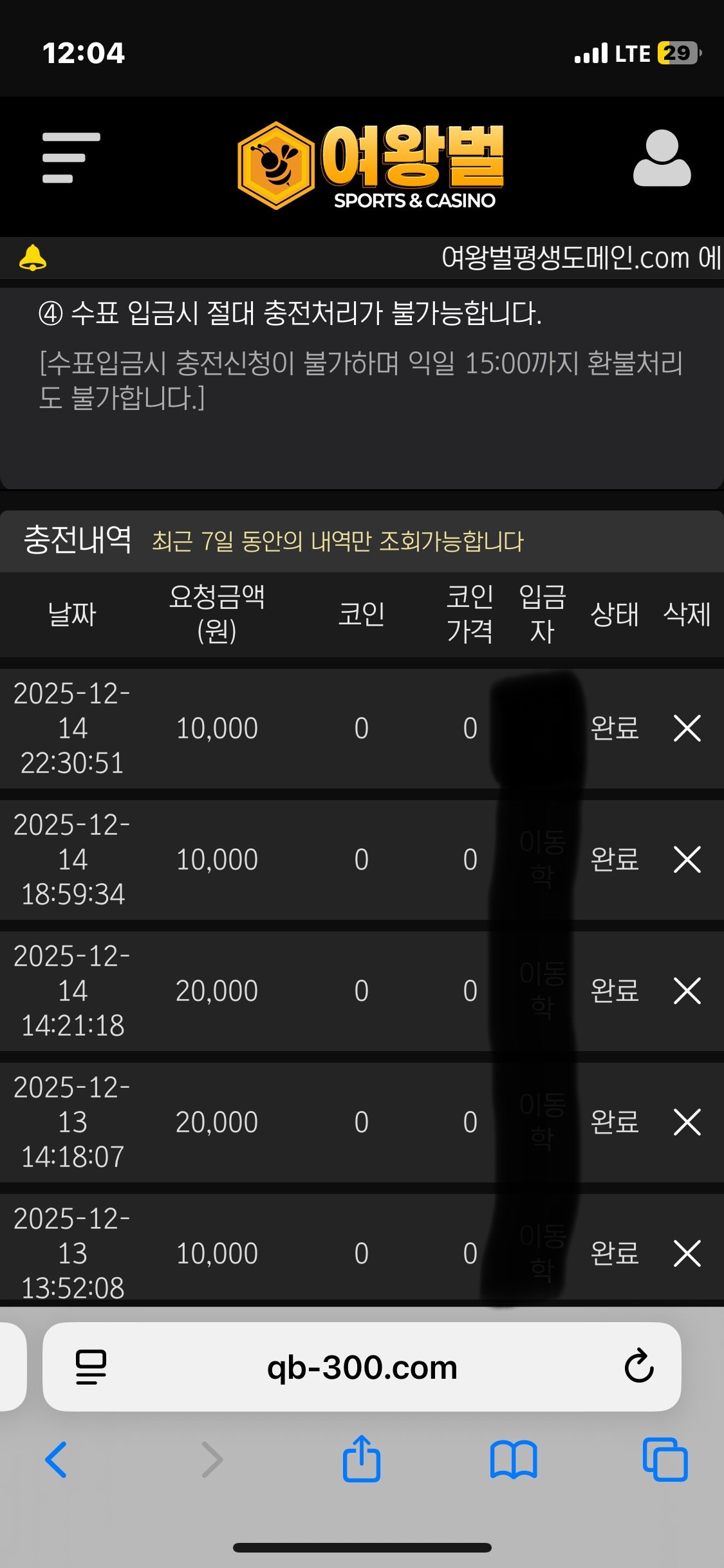Open the page settings icon in address bar
Screen dimensions: 724x1568
tap(91, 1367)
